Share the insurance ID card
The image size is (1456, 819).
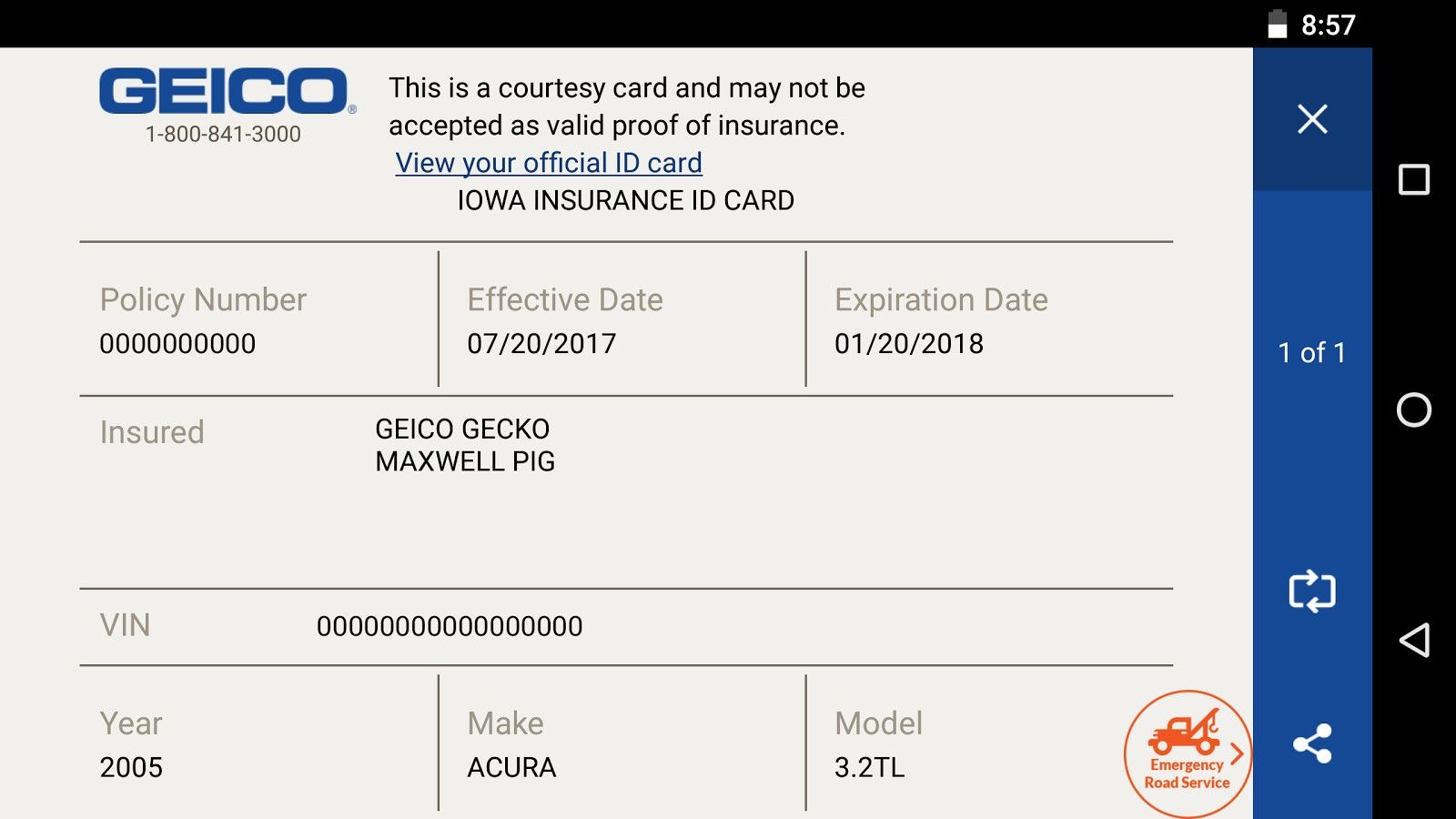point(1312,744)
